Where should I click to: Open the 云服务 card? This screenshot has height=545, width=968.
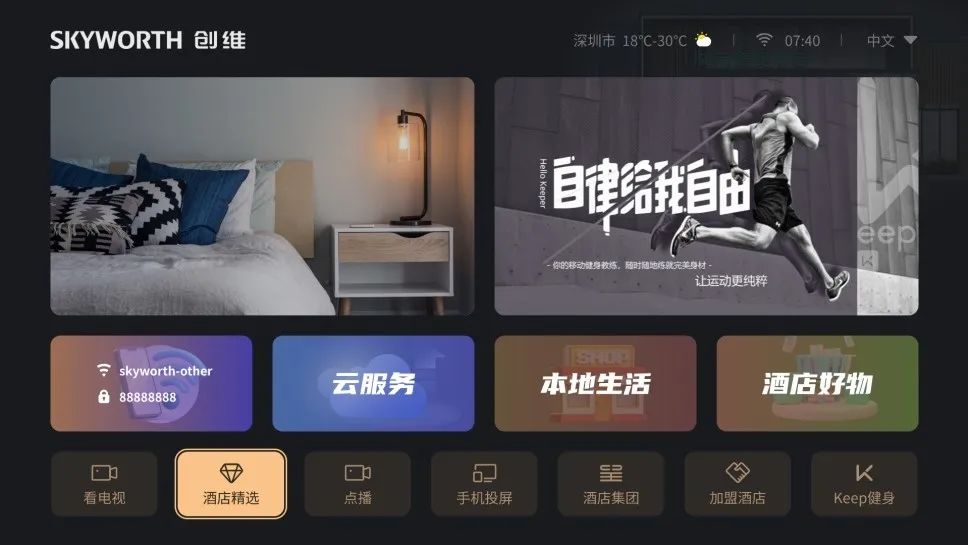coord(373,383)
